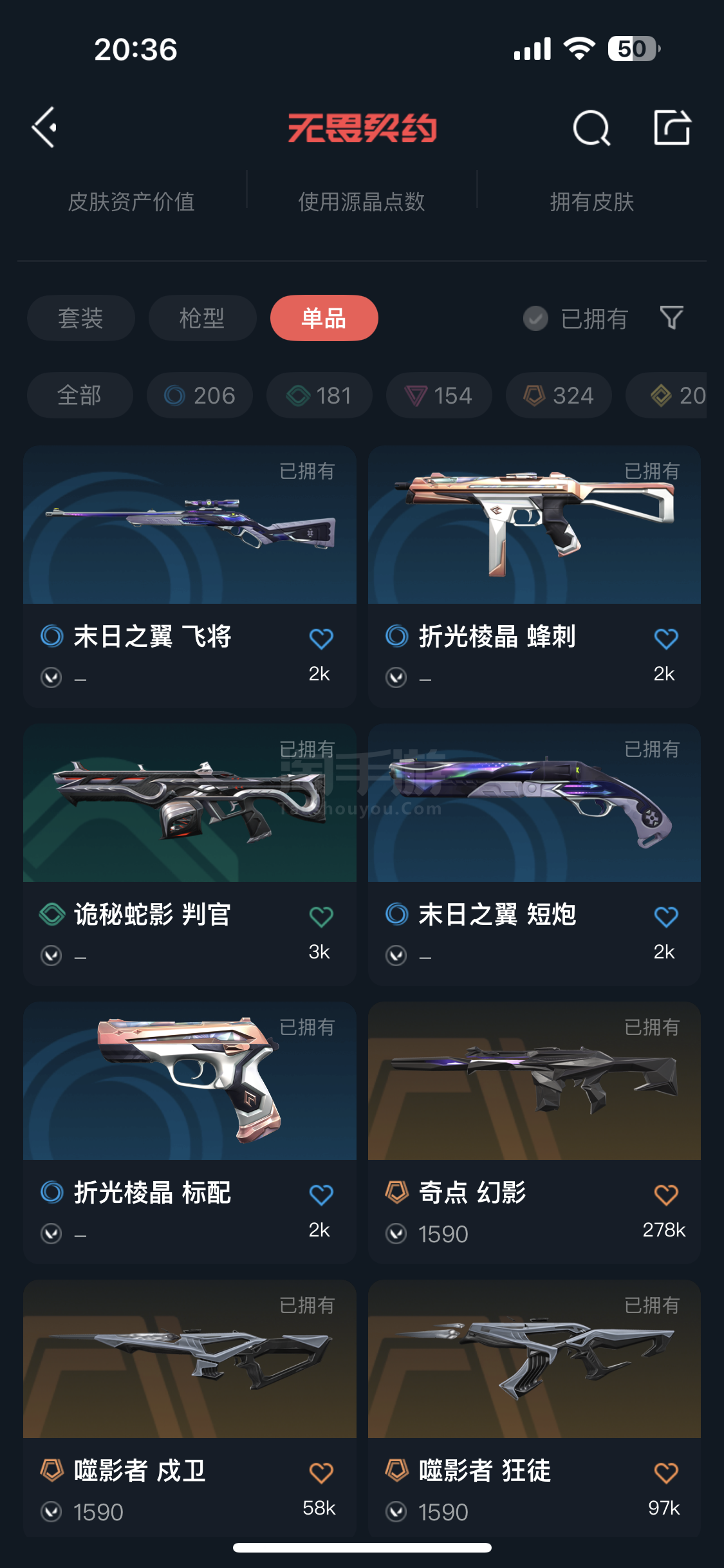Share this page via the share icon
The width and height of the screenshot is (724, 1568).
pyautogui.click(x=672, y=127)
